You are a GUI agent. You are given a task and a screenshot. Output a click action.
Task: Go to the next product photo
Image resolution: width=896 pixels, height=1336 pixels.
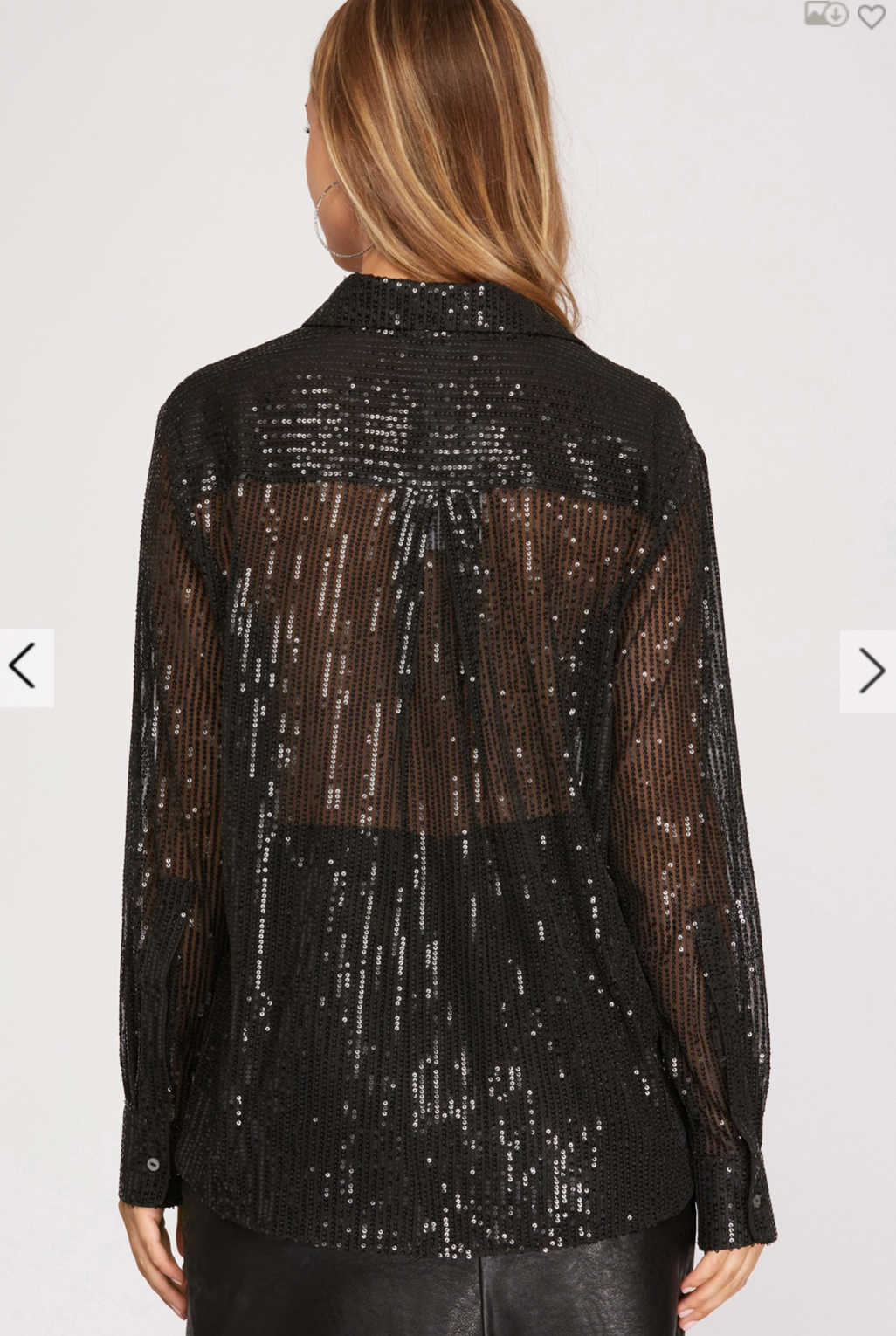pyautogui.click(x=869, y=671)
